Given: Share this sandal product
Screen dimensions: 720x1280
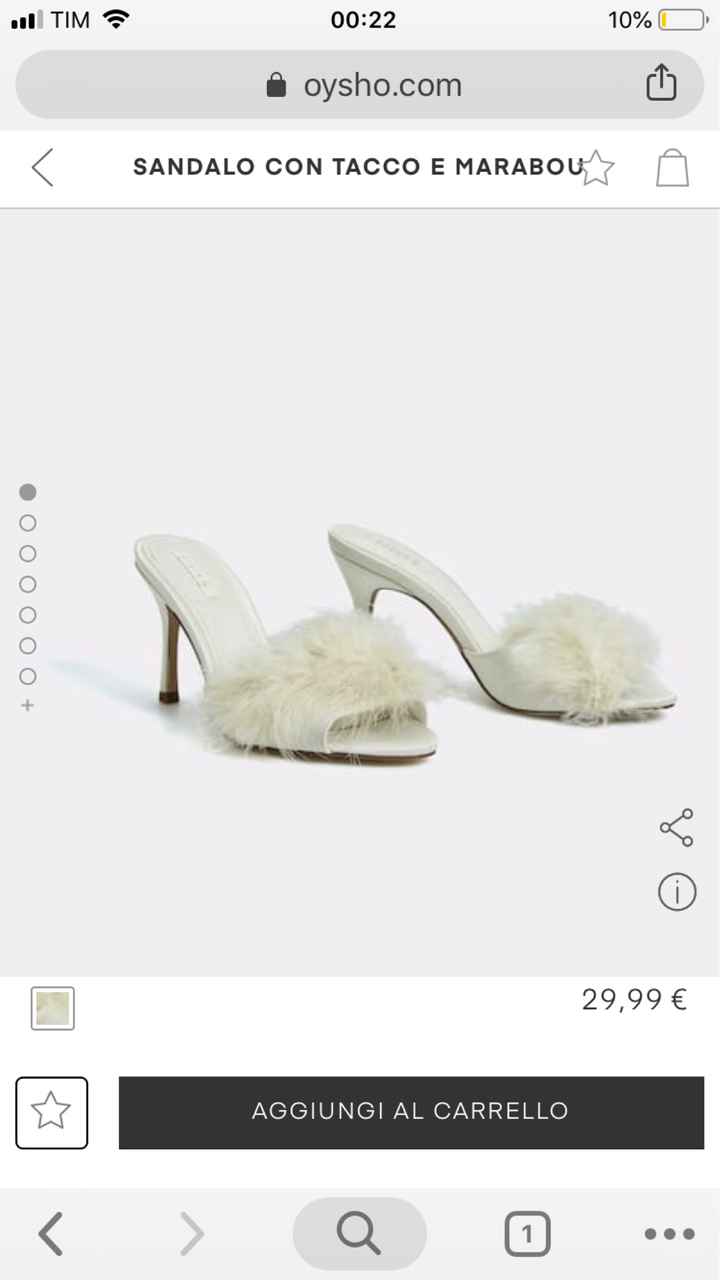Looking at the screenshot, I should 676,828.
